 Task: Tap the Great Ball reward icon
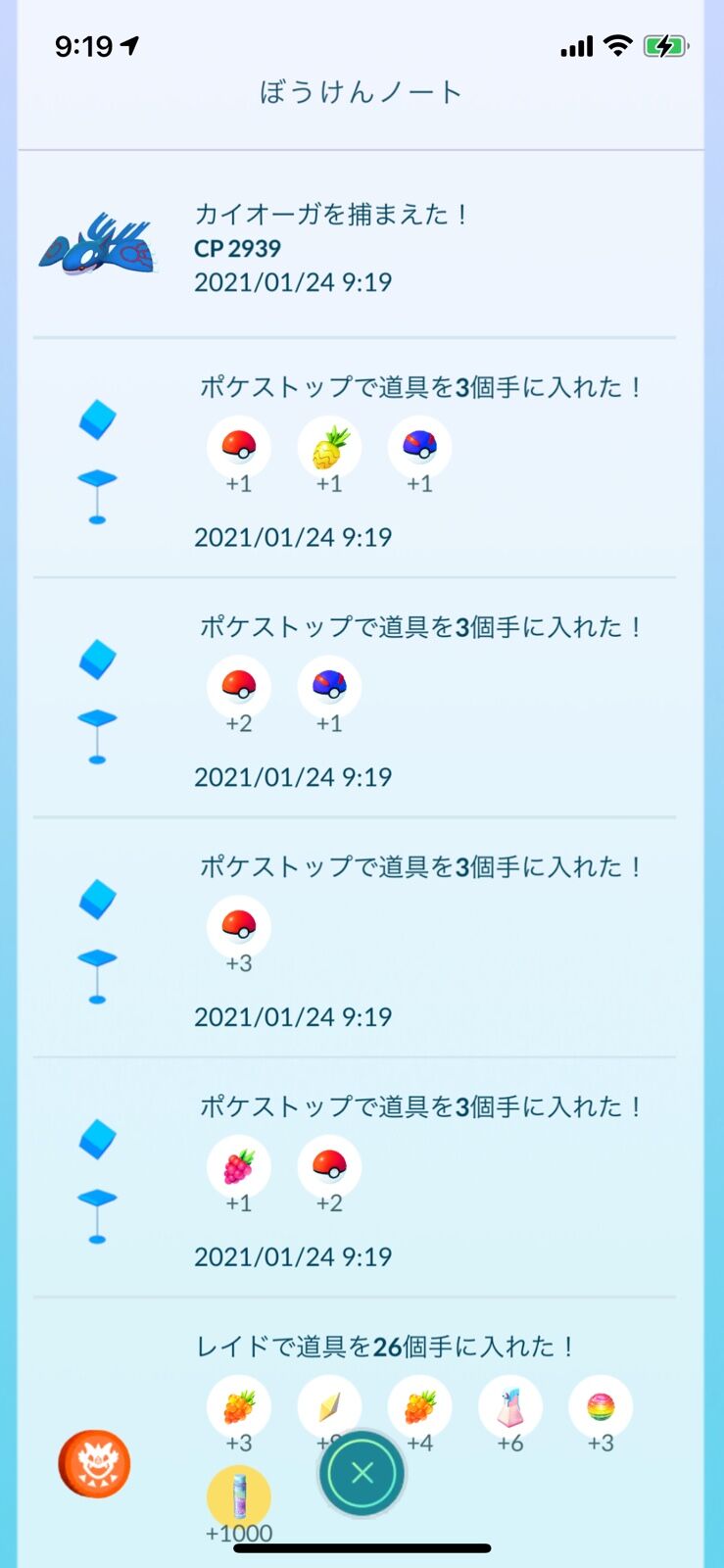tap(419, 447)
